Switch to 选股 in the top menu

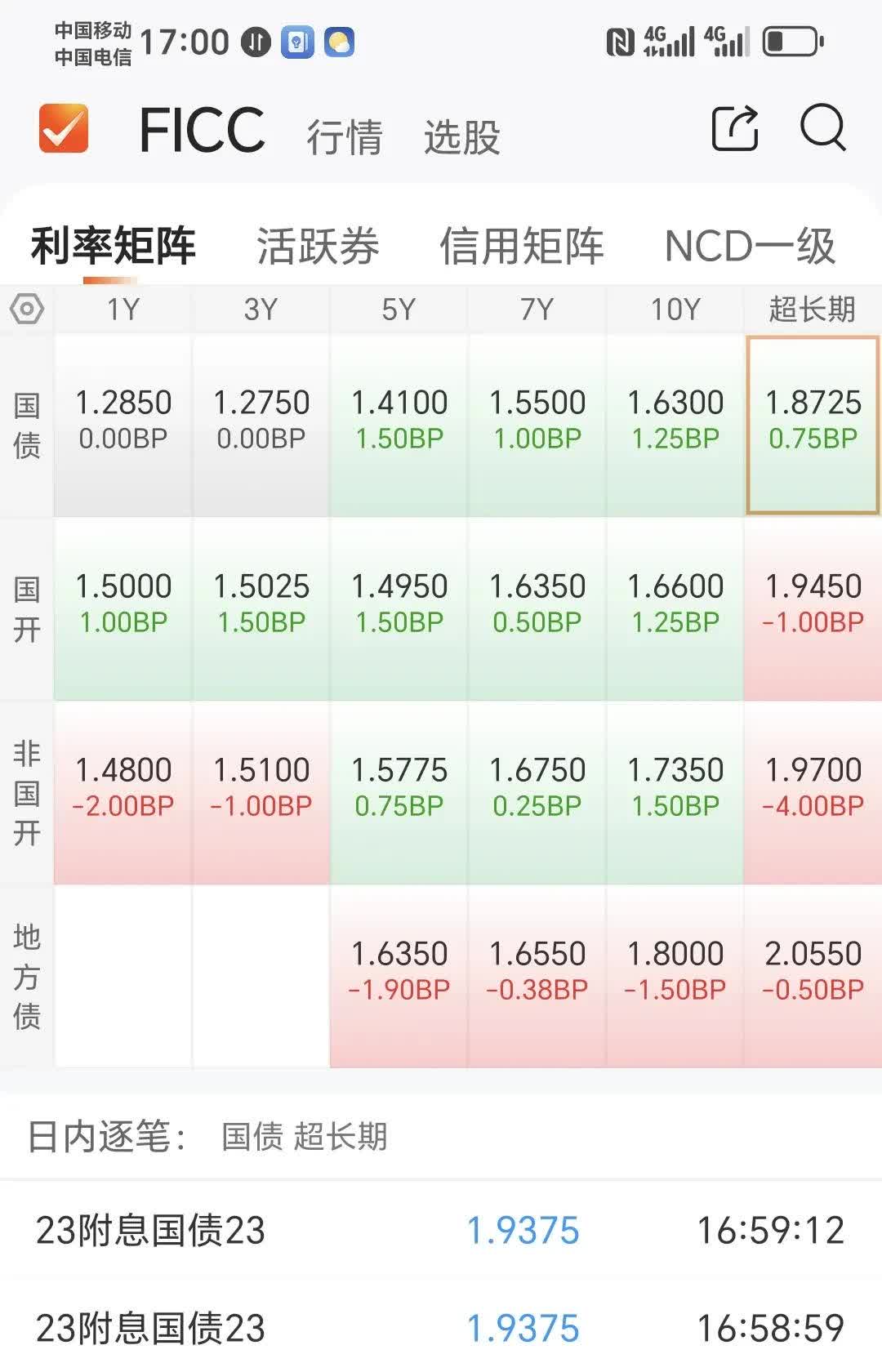[x=462, y=137]
